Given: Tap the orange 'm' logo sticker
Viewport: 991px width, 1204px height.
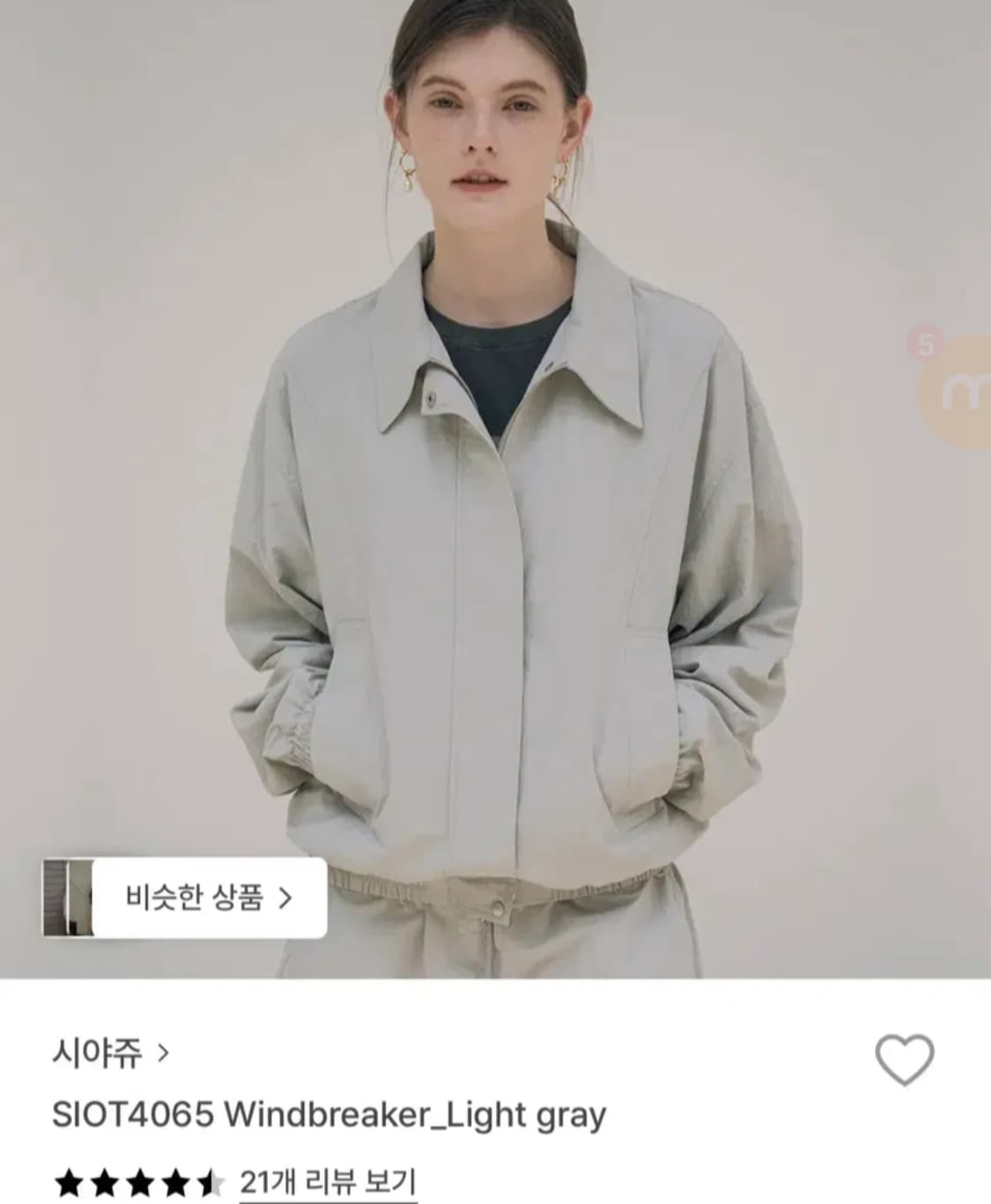Looking at the screenshot, I should point(965,390).
